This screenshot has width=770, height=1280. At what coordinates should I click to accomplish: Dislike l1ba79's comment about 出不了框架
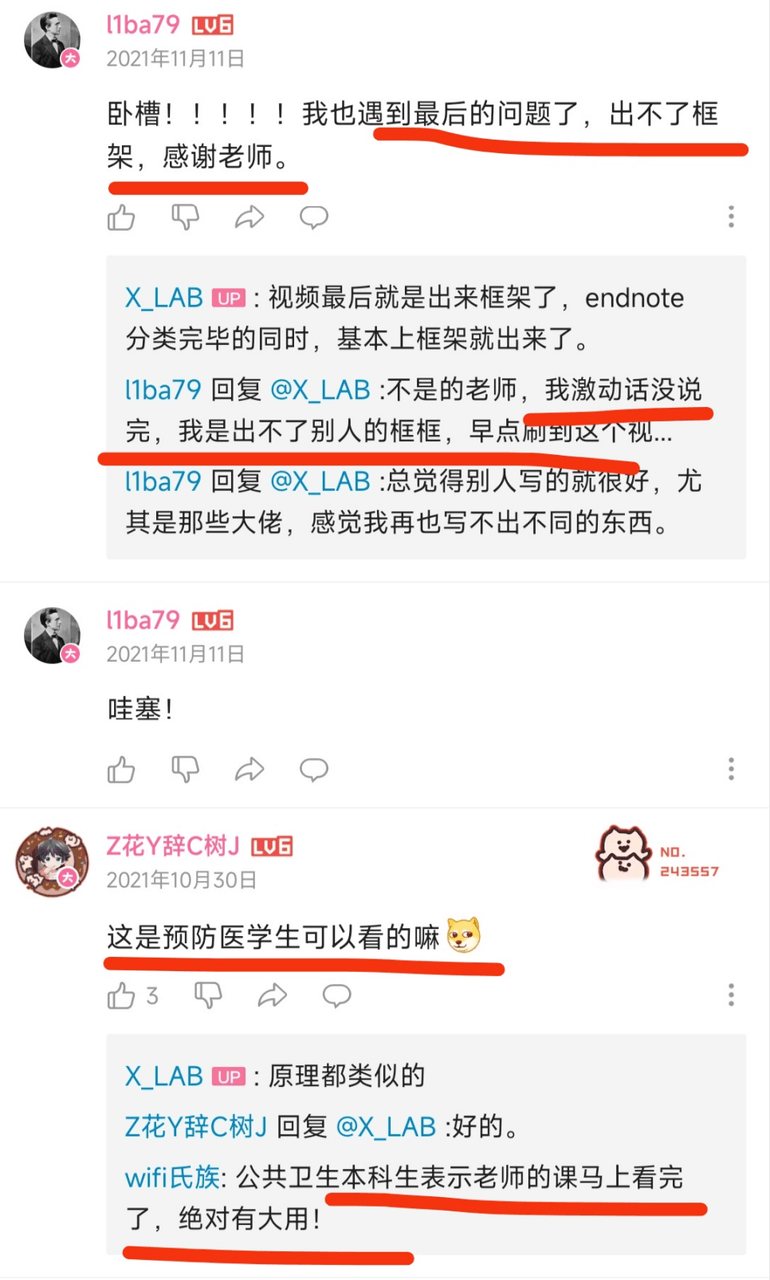coord(185,216)
